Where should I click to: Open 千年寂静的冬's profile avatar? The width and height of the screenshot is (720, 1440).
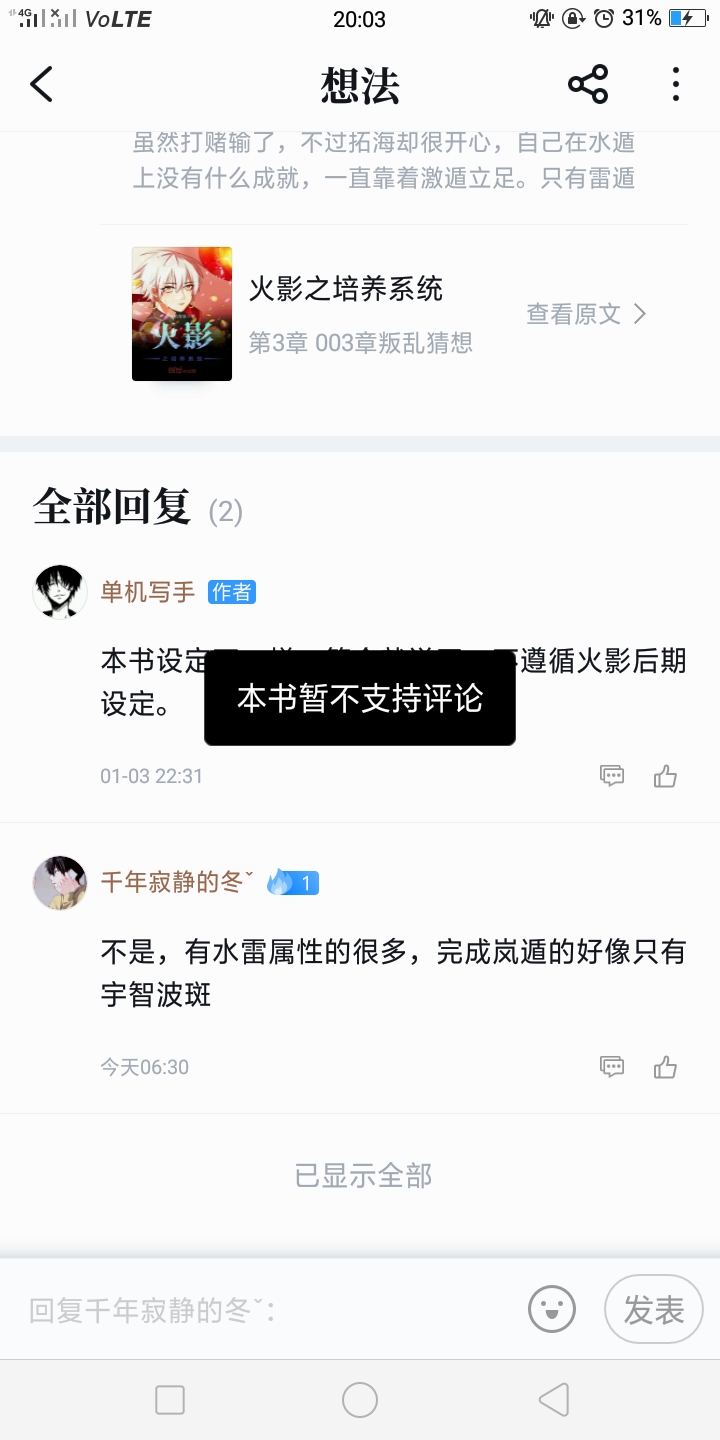coord(60,883)
